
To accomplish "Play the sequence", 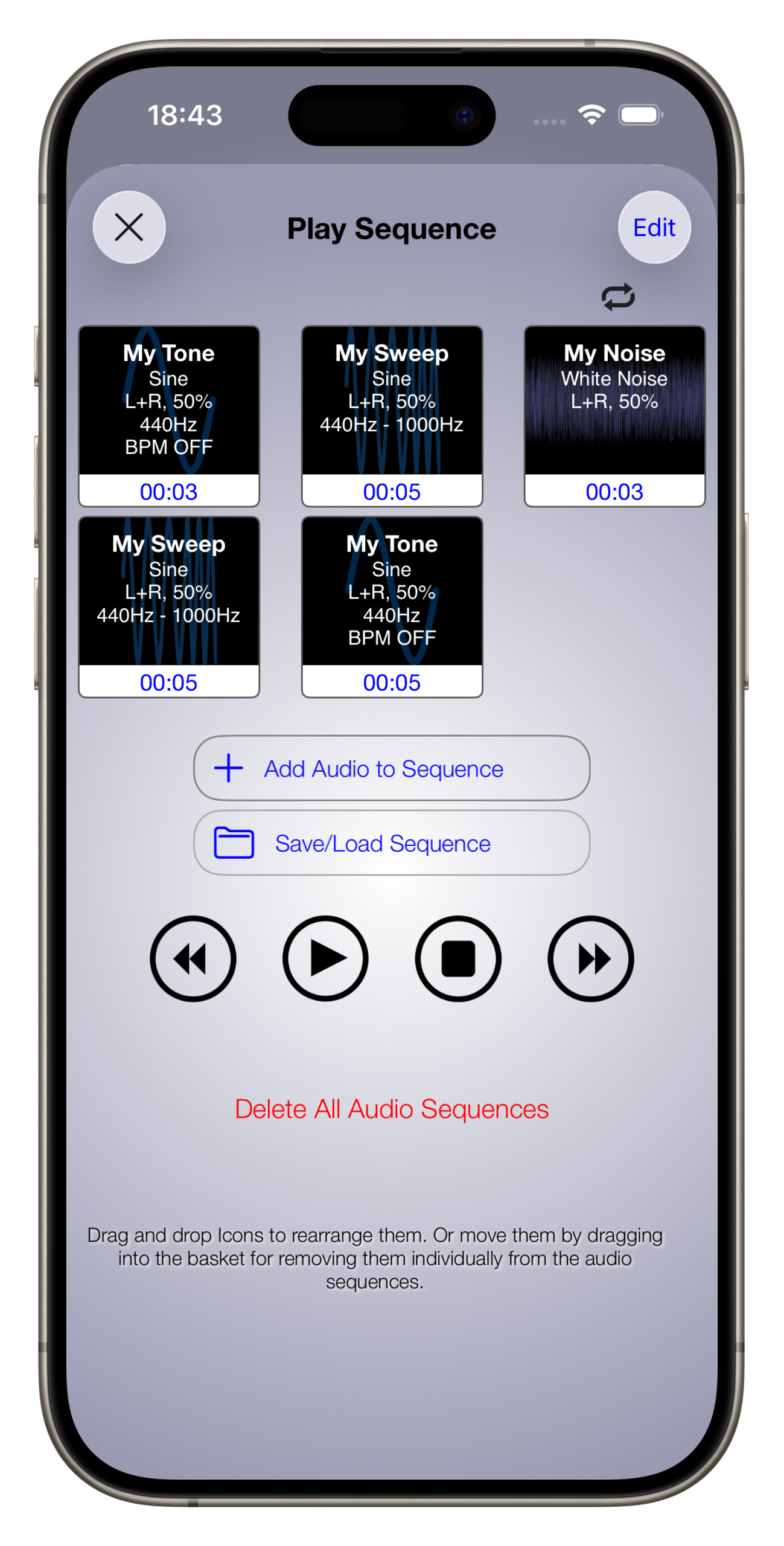I will [x=325, y=958].
